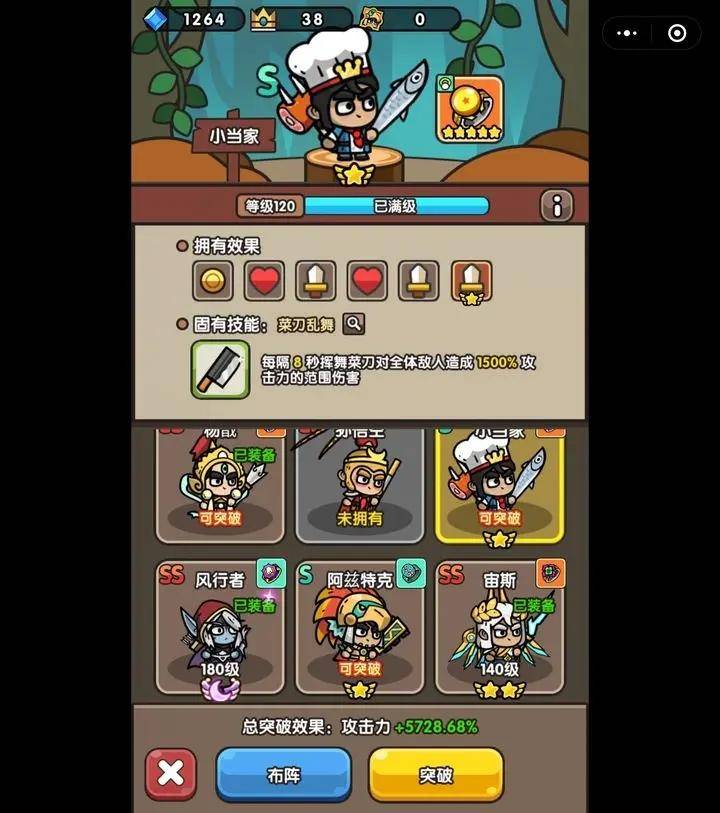Image resolution: width=720 pixels, height=813 pixels.
Task: Select the 宙斯 hero card
Action: (500, 626)
